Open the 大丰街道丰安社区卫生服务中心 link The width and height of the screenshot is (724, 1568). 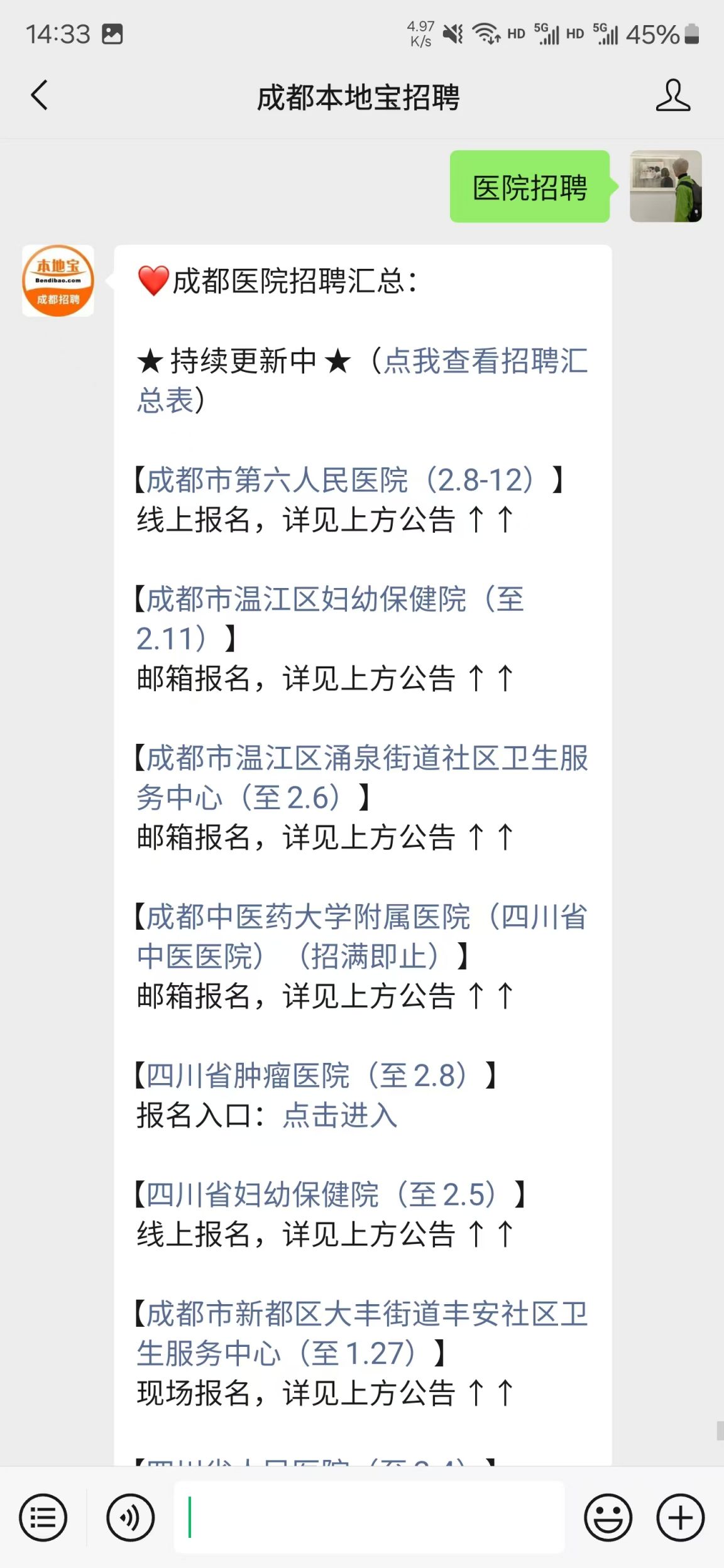click(x=362, y=1334)
